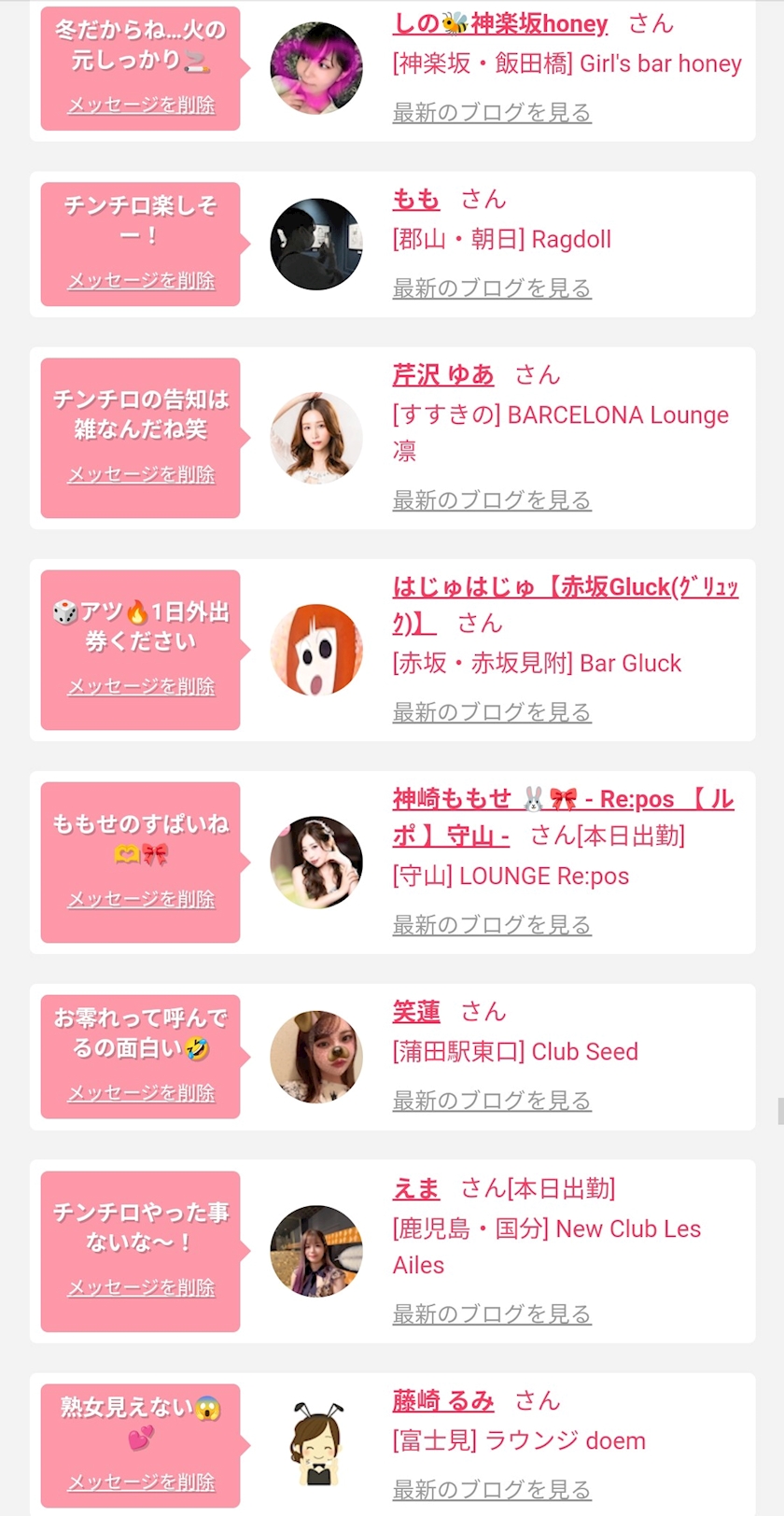Delete the message 熟女見えない
Image resolution: width=784 pixels, height=1516 pixels.
pyautogui.click(x=141, y=1481)
